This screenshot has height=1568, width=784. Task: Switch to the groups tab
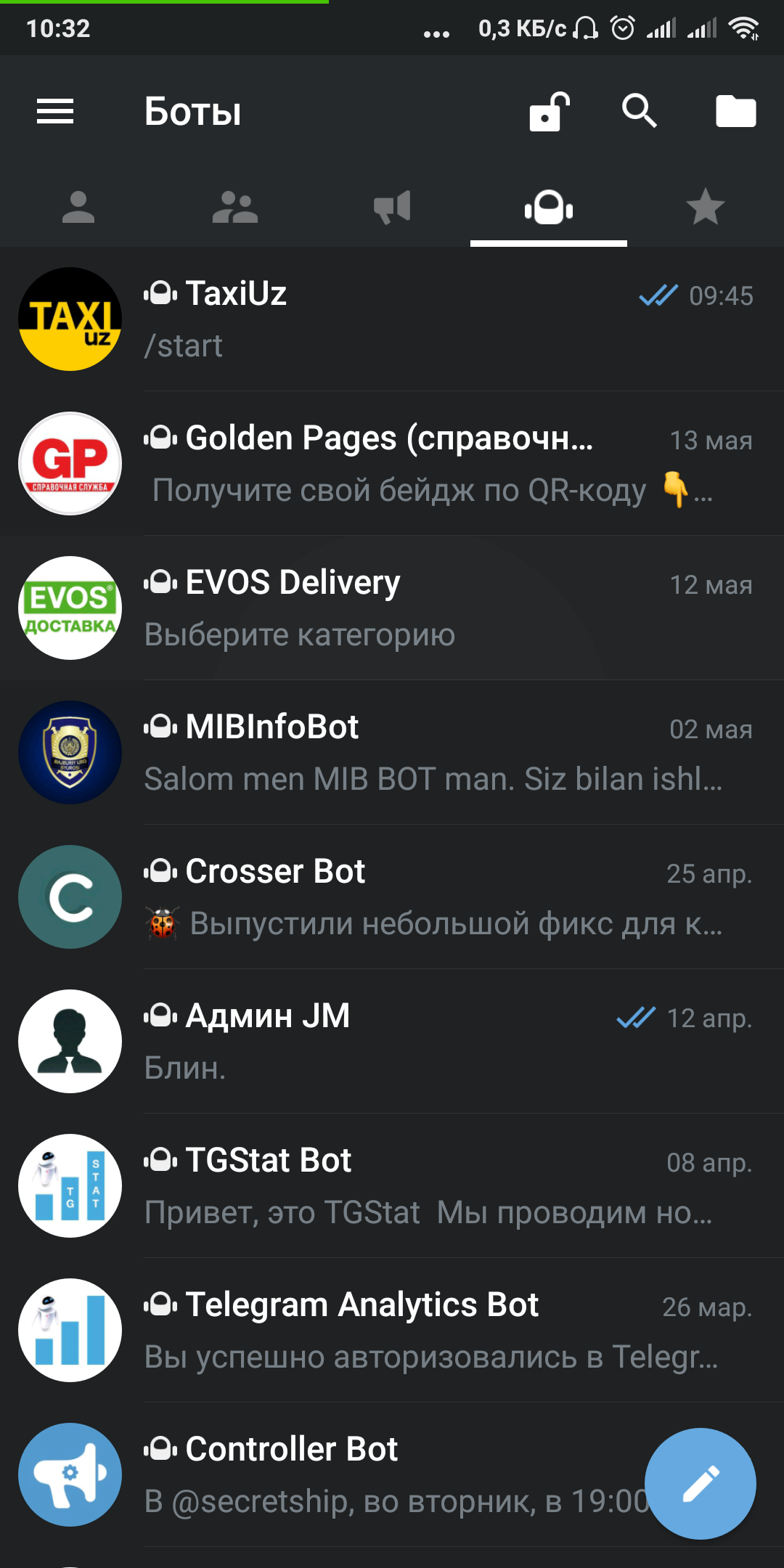pyautogui.click(x=235, y=208)
